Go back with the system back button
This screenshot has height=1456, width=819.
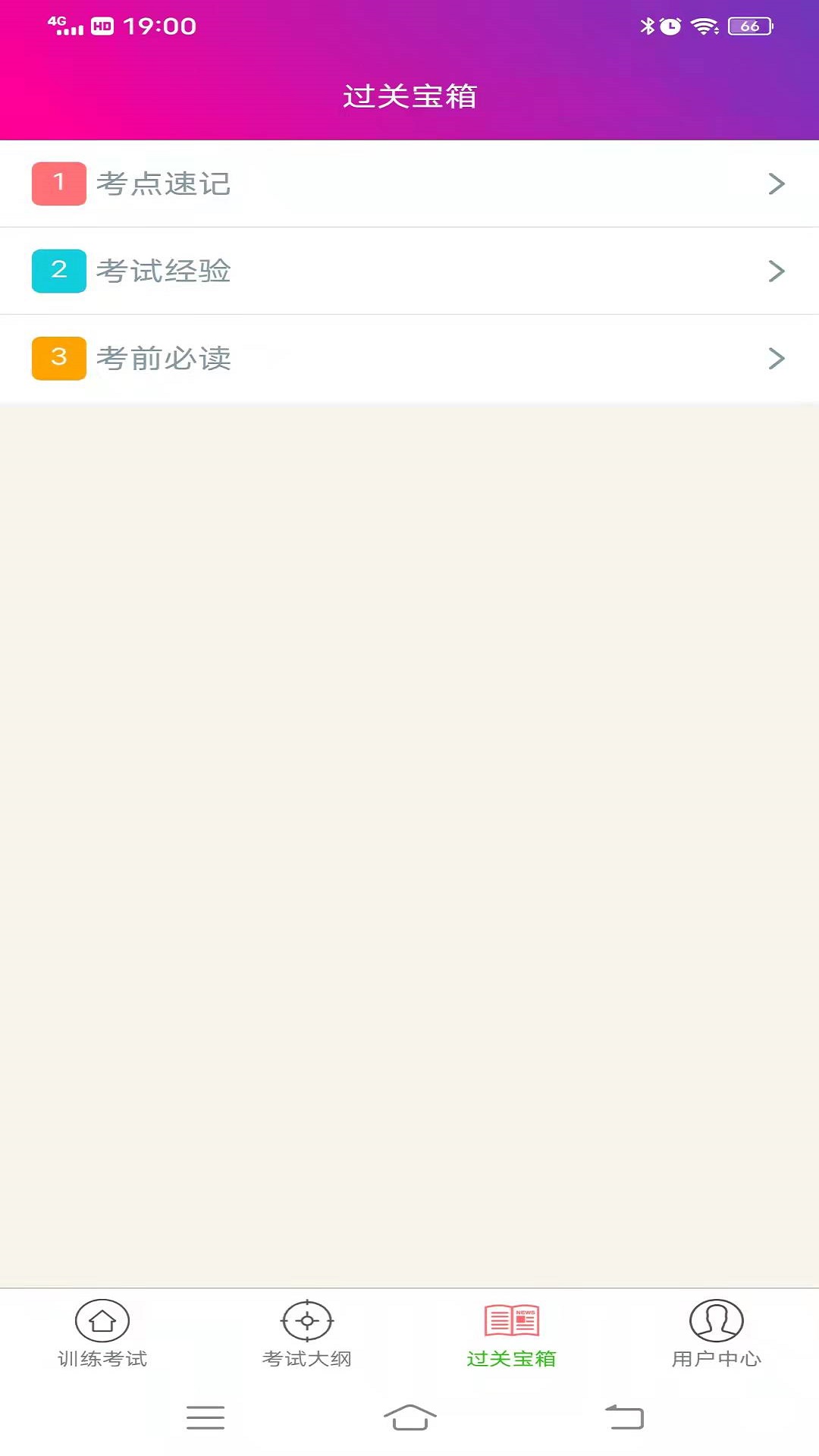(624, 1417)
